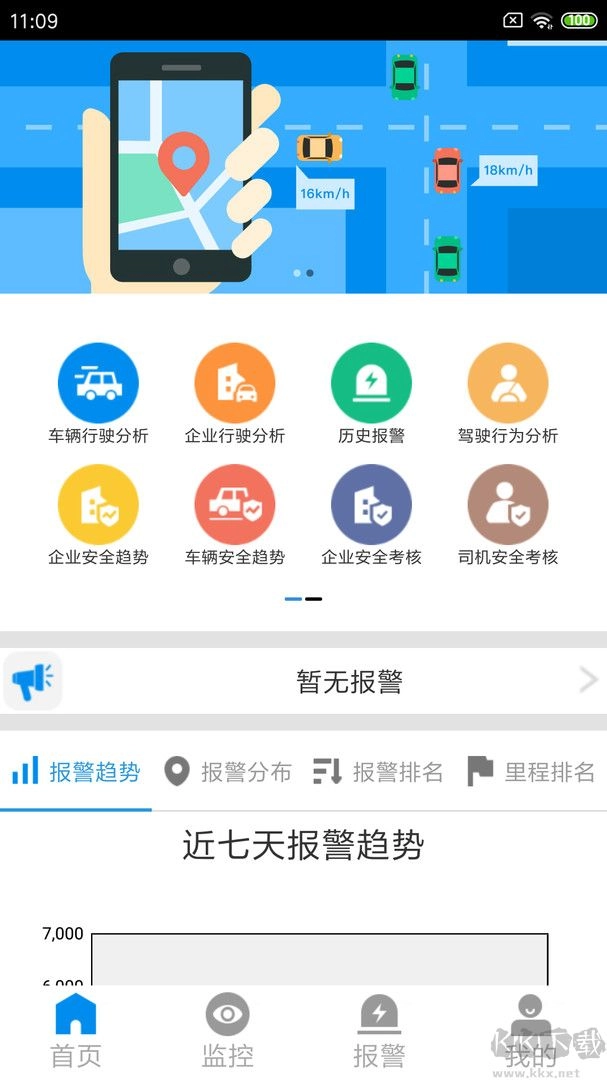Open the 我的 profile tab
The image size is (607, 1080).
point(530,1030)
